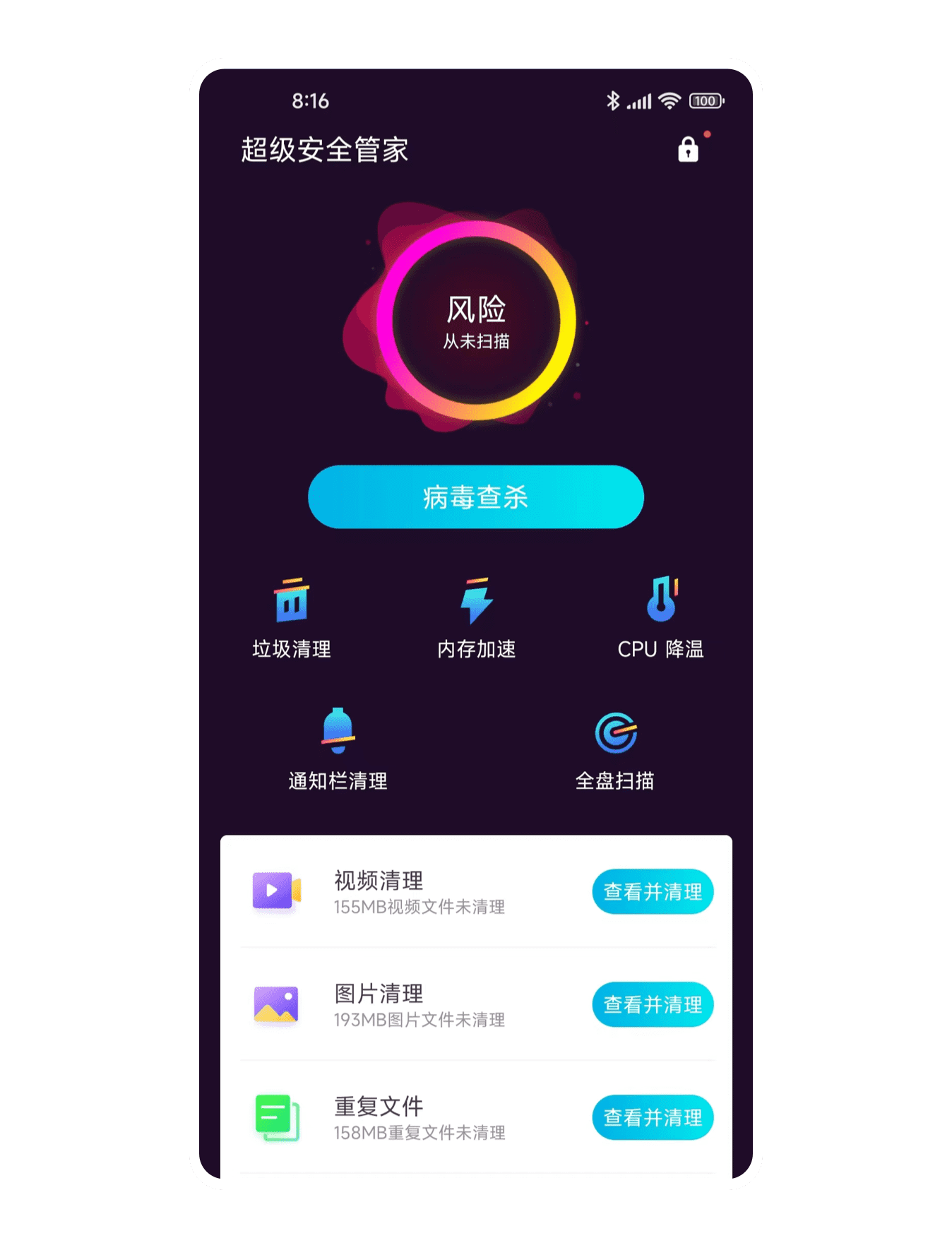The height and width of the screenshot is (1243, 952).
Task: Open CPU 降温 cooling tool
Action: coord(661,618)
